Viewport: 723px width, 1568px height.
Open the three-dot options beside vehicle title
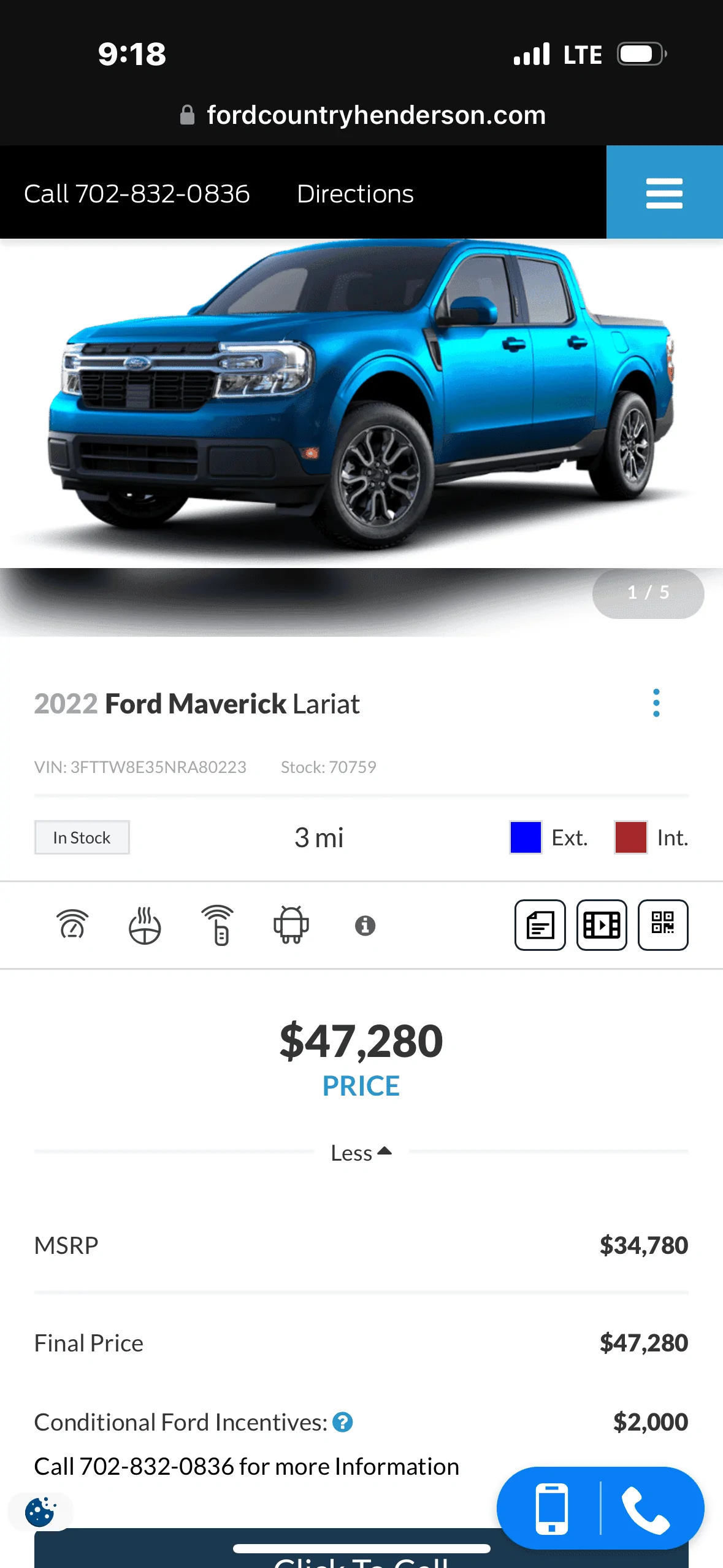coord(656,703)
